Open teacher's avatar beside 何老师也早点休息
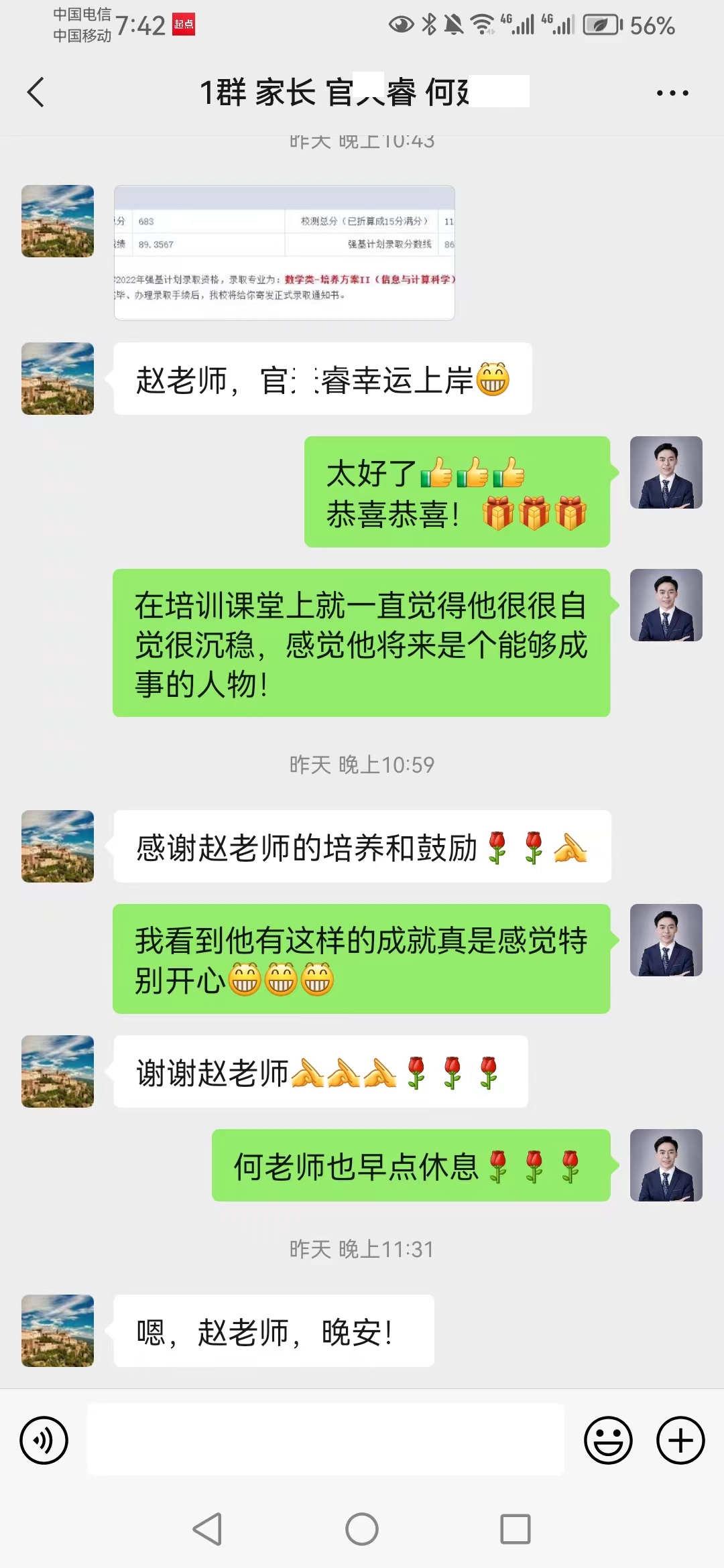The height and width of the screenshot is (1568, 724). click(666, 1165)
